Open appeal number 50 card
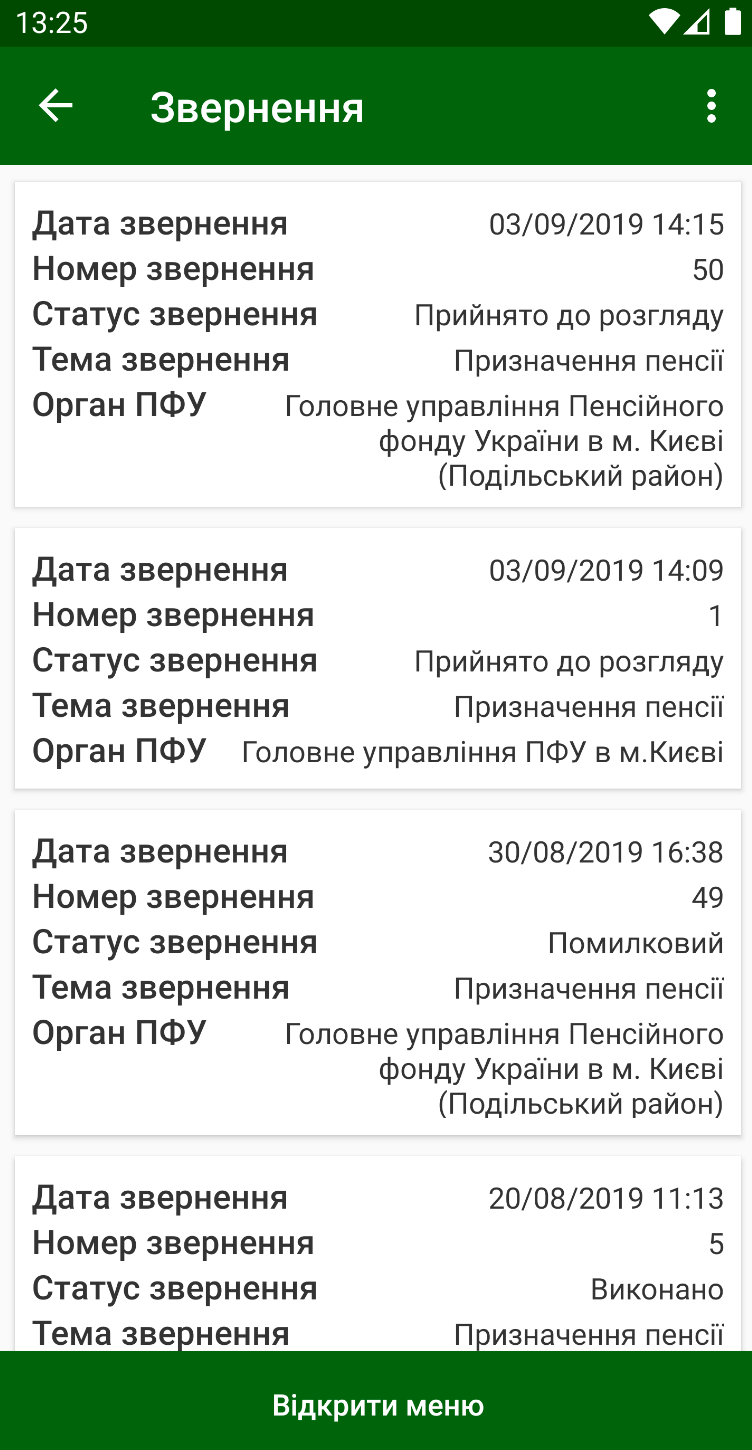Screen dimensions: 752x1450 coord(378,344)
